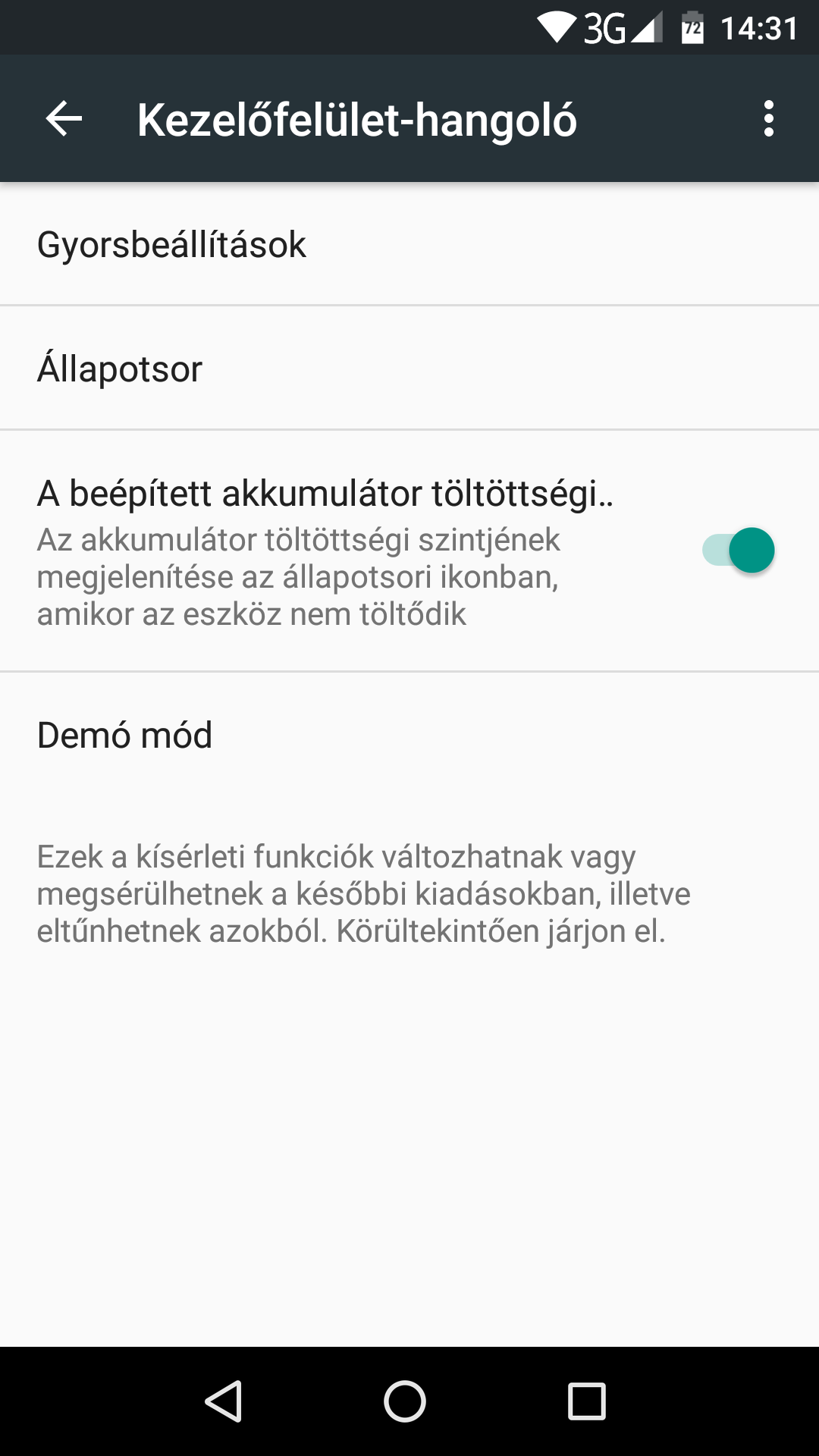
Task: Open Demó mód settings
Action: click(409, 734)
